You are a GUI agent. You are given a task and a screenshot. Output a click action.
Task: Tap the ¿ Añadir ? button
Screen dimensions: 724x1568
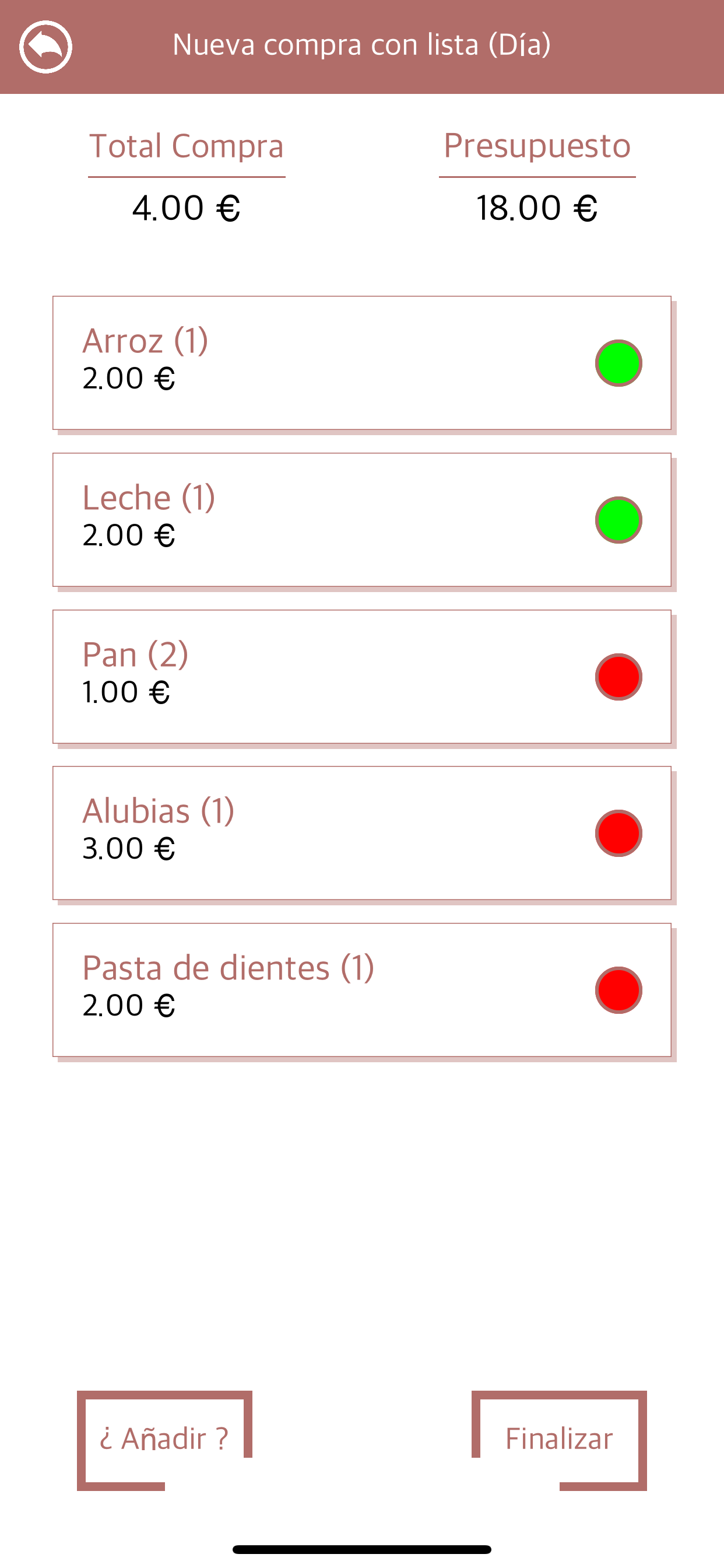[164, 1440]
